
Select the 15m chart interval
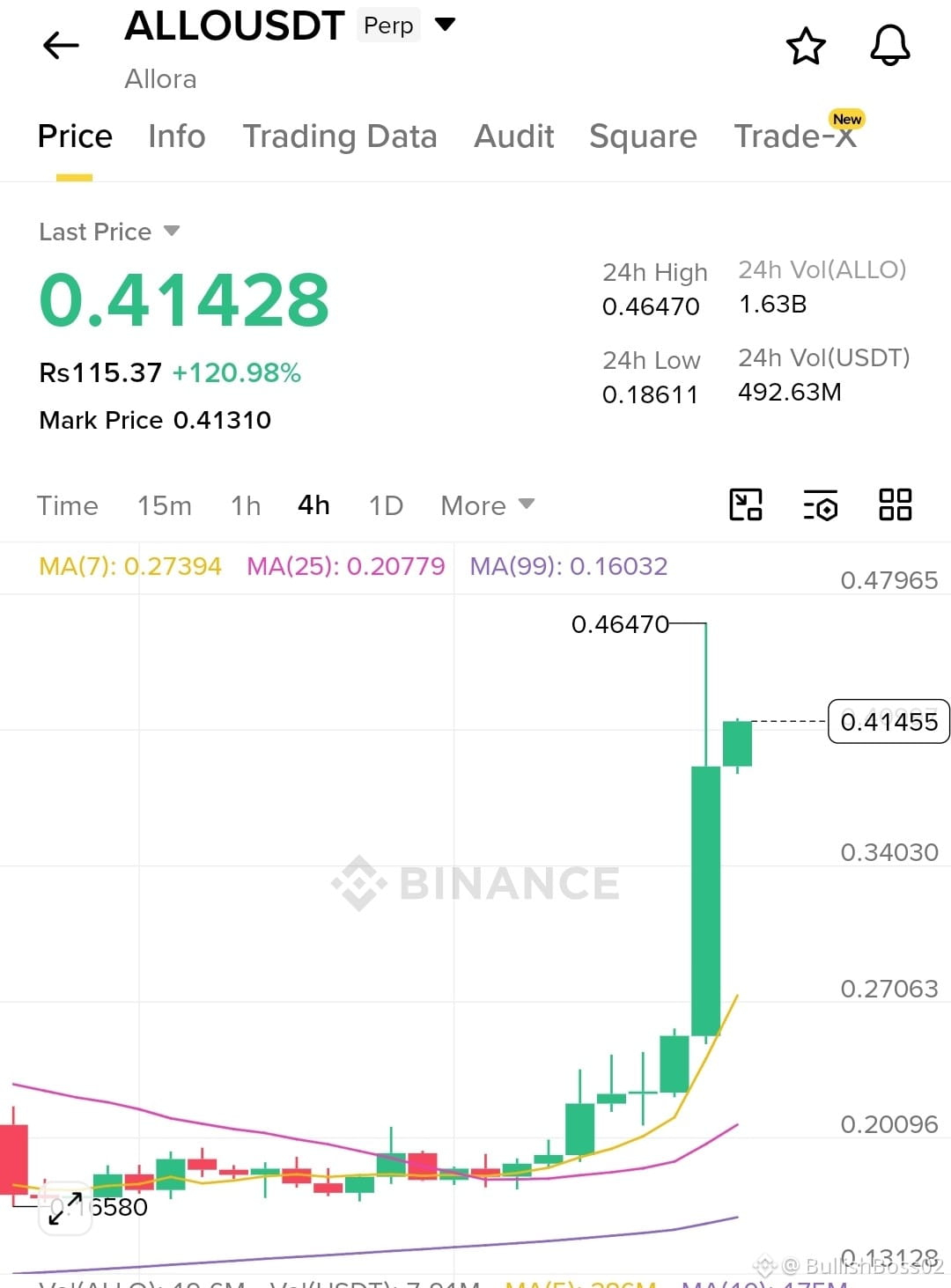click(x=165, y=505)
